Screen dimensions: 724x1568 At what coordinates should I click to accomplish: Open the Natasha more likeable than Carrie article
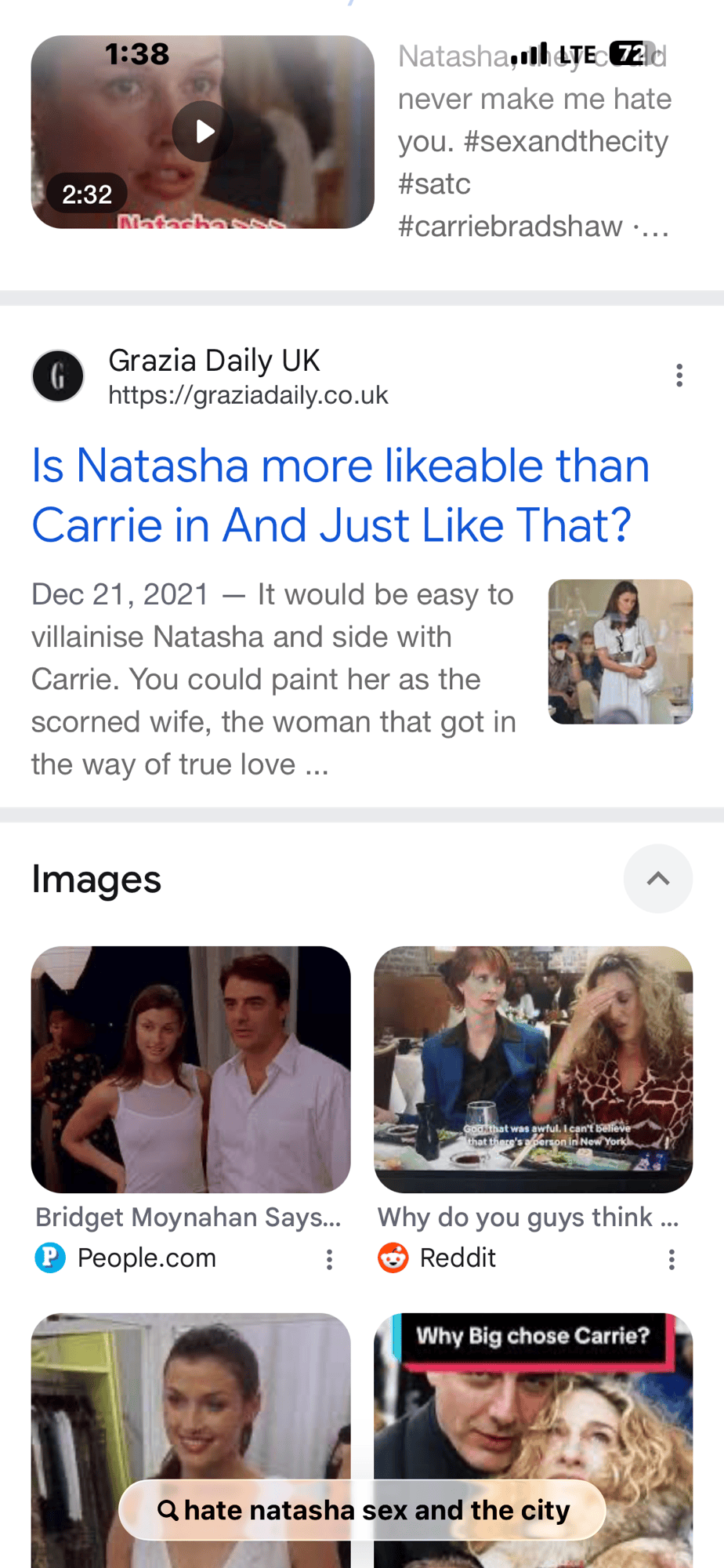pyautogui.click(x=341, y=495)
